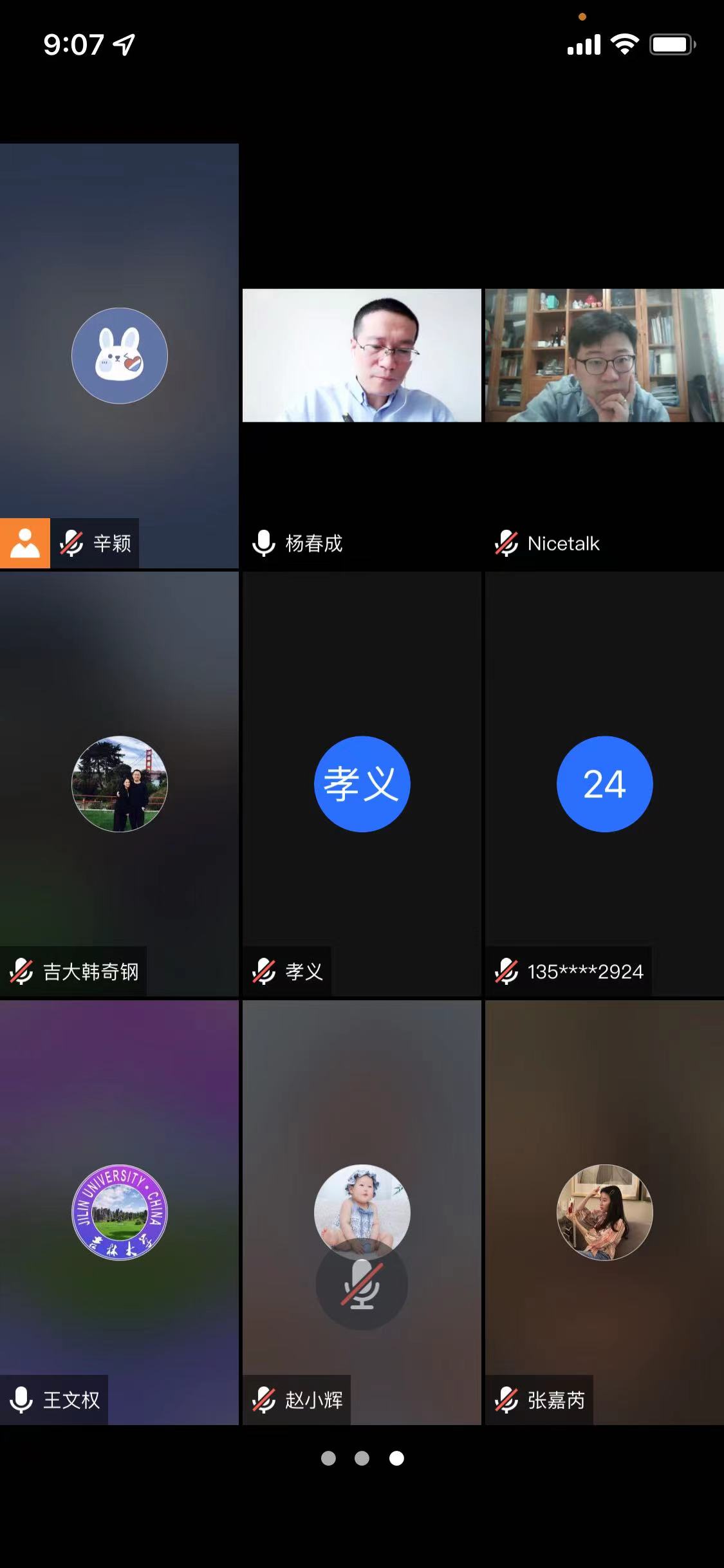
Task: Select 杨春成's video tile
Action: point(362,355)
